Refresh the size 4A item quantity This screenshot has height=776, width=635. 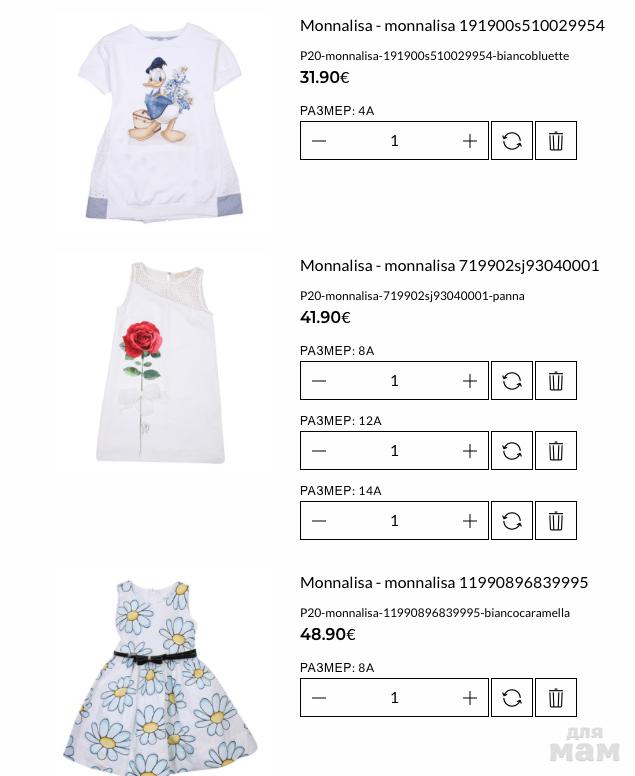pos(512,141)
